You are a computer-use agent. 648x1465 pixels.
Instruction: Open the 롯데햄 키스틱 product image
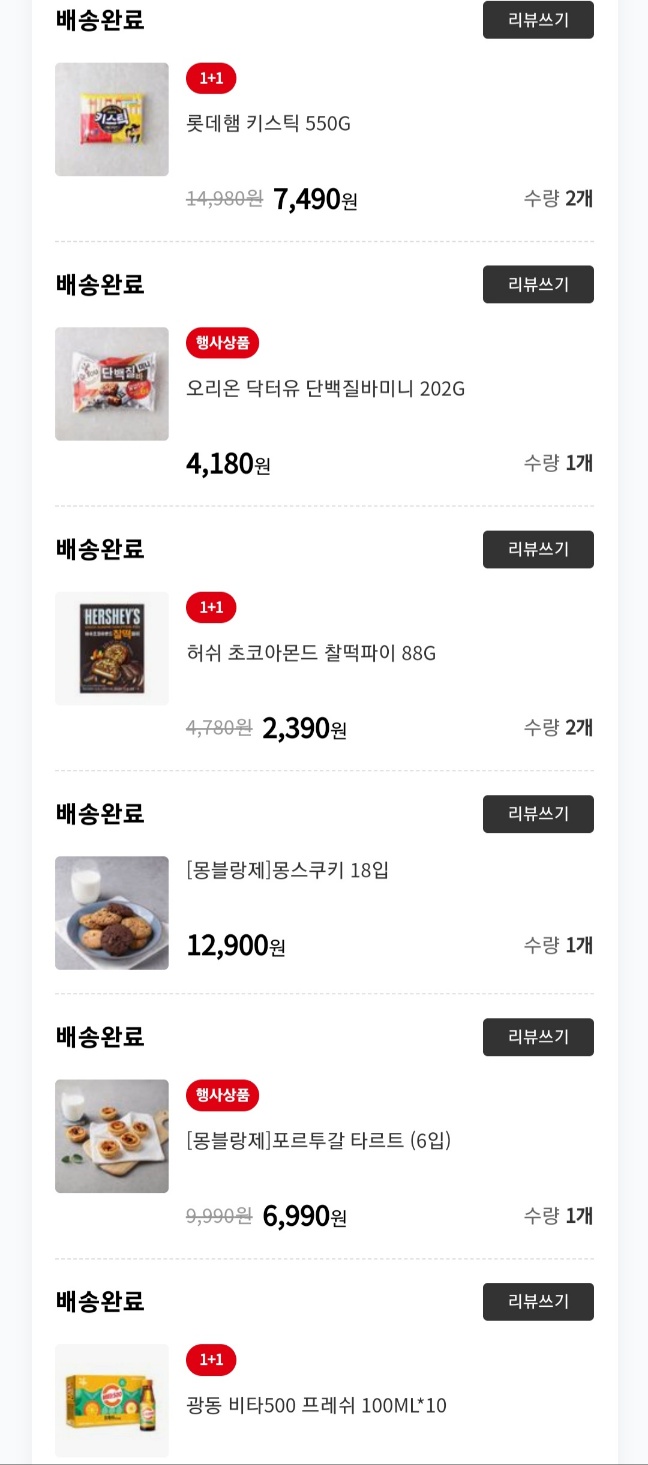point(112,120)
